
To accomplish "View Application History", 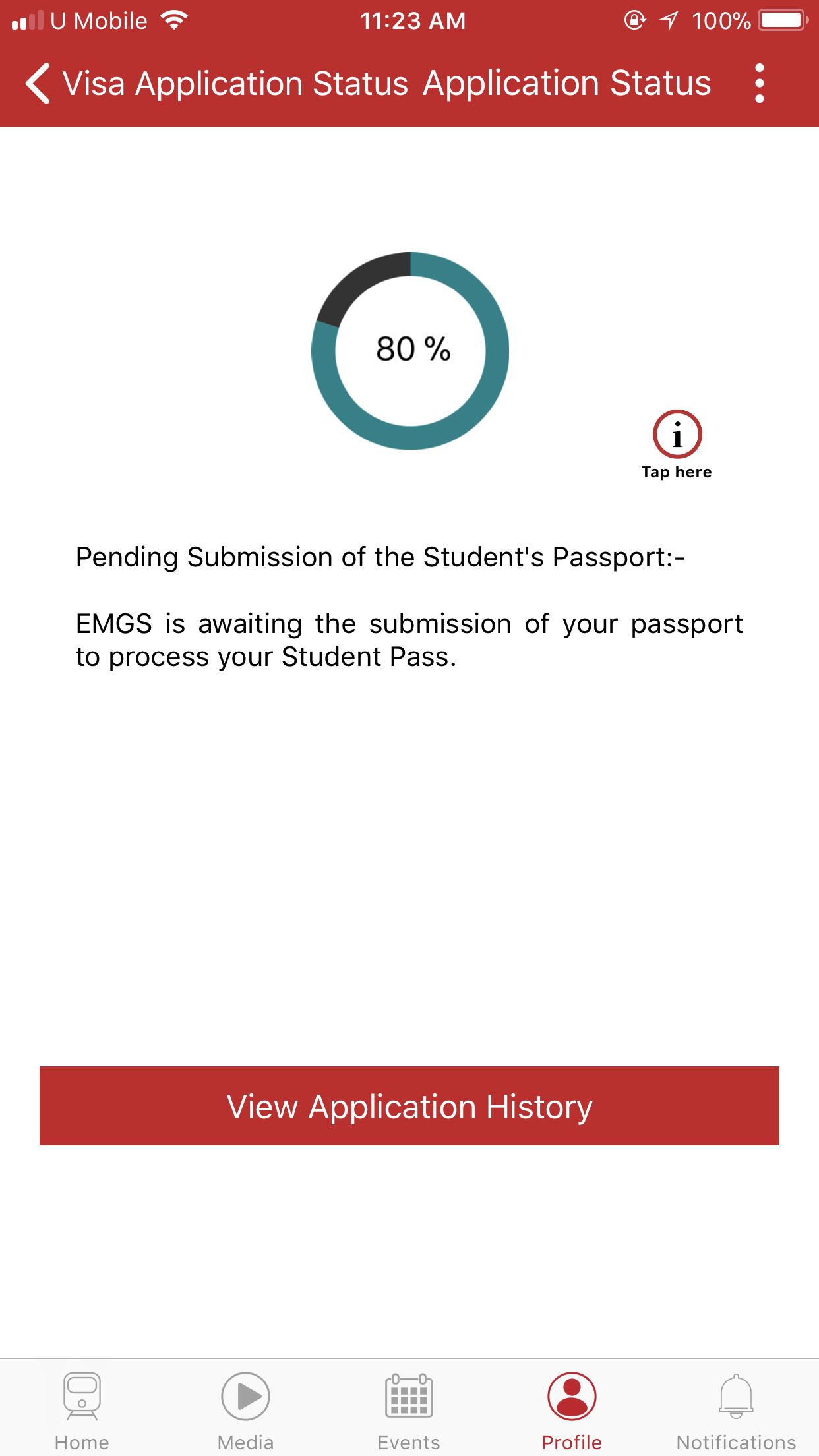I will click(x=409, y=1106).
